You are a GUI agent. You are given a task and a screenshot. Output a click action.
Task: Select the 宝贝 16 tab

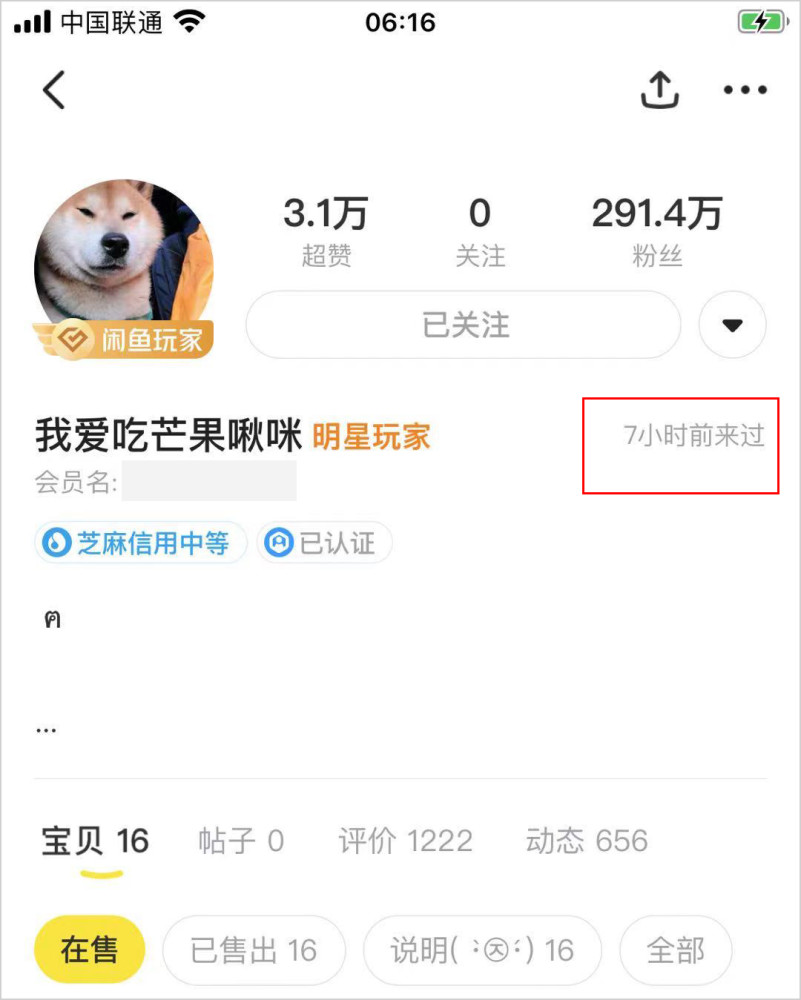(95, 841)
